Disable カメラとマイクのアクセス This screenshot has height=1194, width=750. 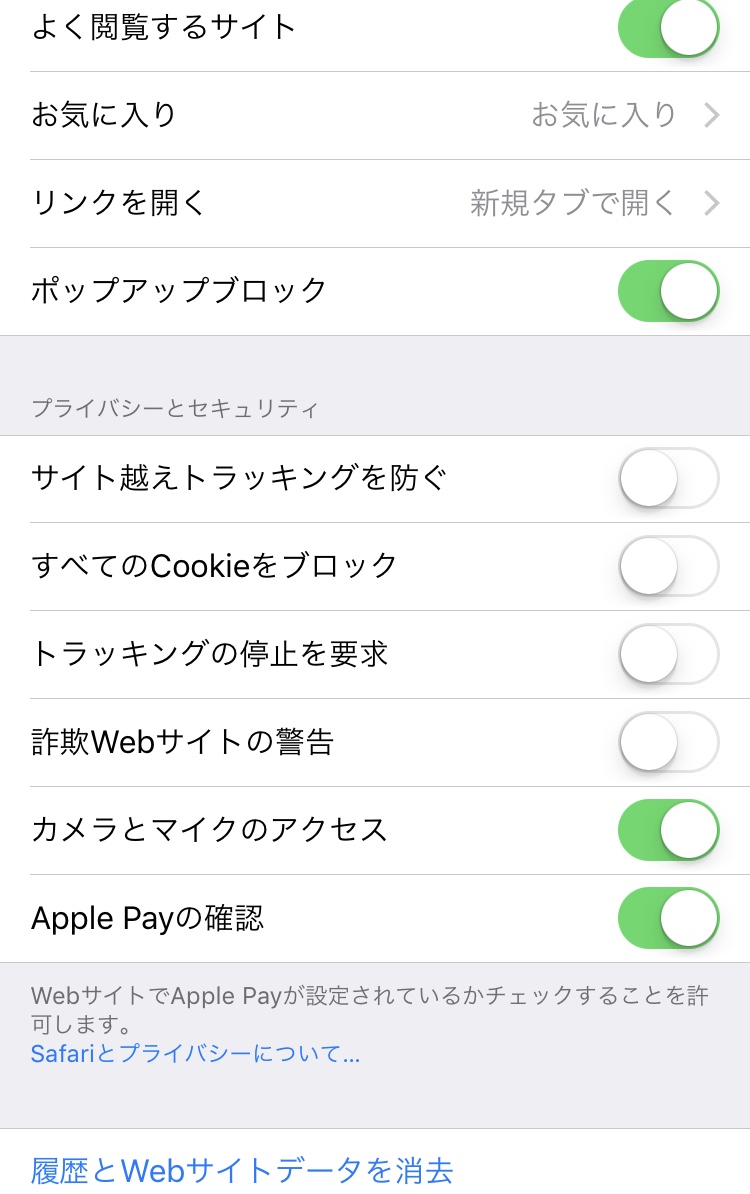point(668,830)
